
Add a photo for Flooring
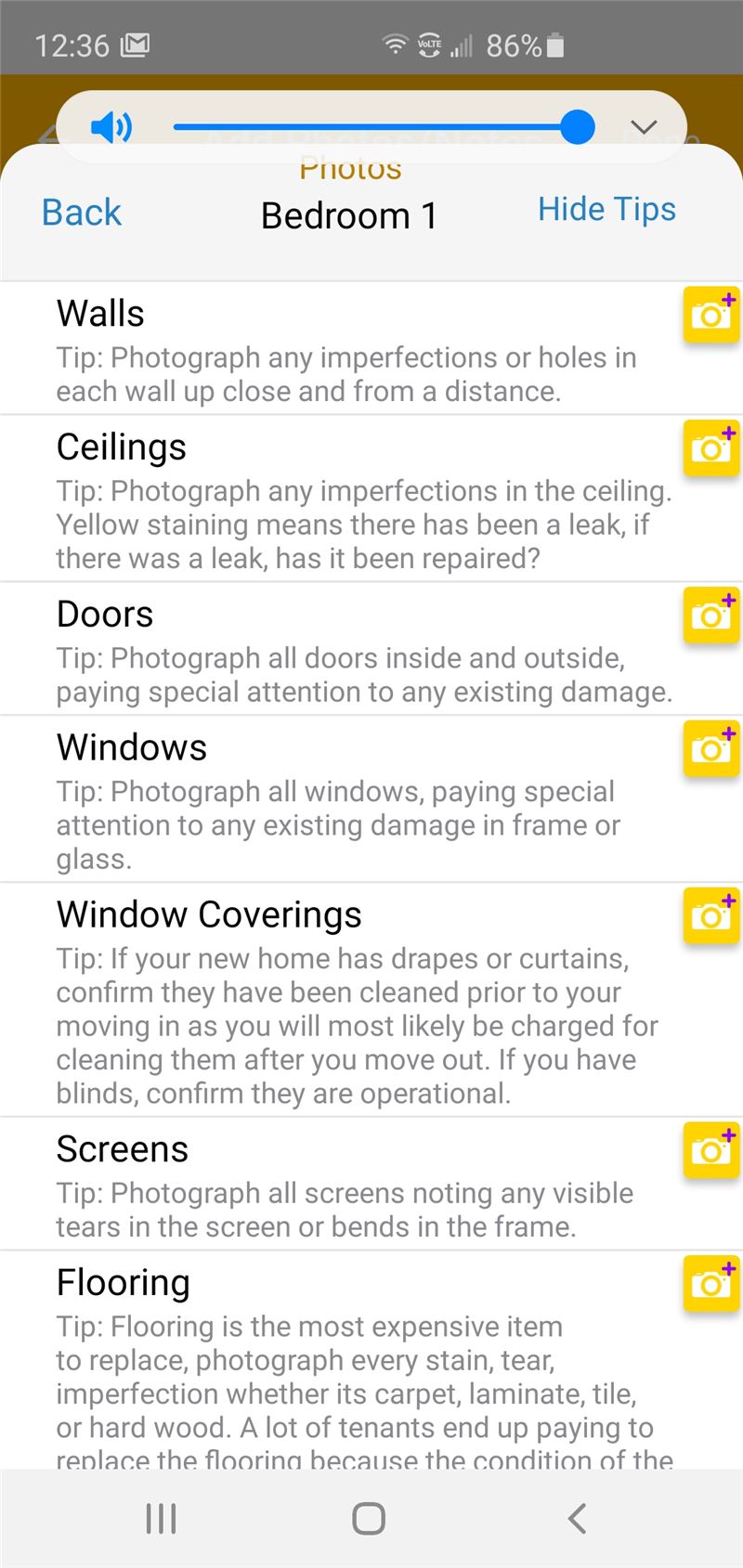[711, 1285]
